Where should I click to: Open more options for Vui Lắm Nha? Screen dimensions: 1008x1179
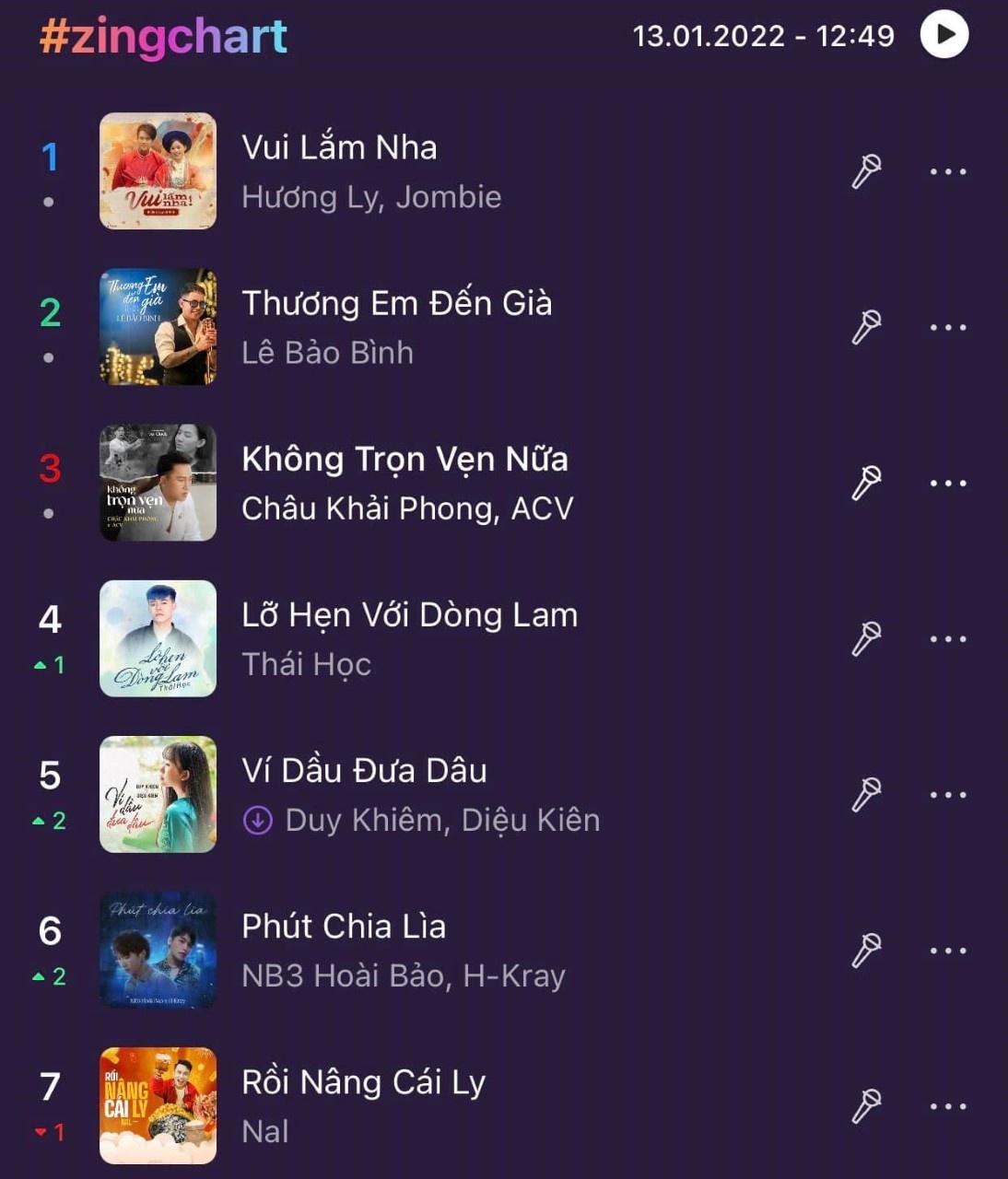(x=947, y=171)
